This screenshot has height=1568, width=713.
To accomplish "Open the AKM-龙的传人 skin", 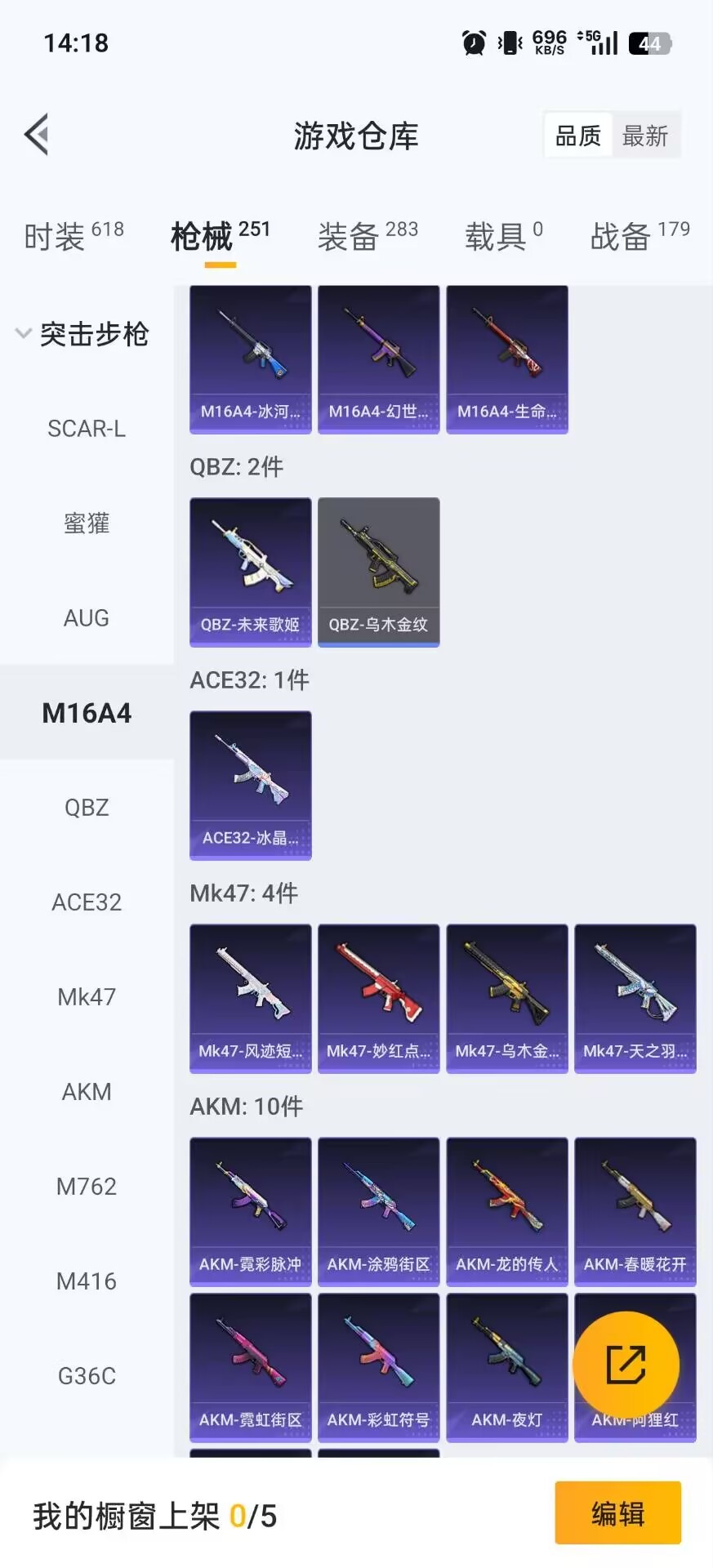I will pyautogui.click(x=506, y=1211).
